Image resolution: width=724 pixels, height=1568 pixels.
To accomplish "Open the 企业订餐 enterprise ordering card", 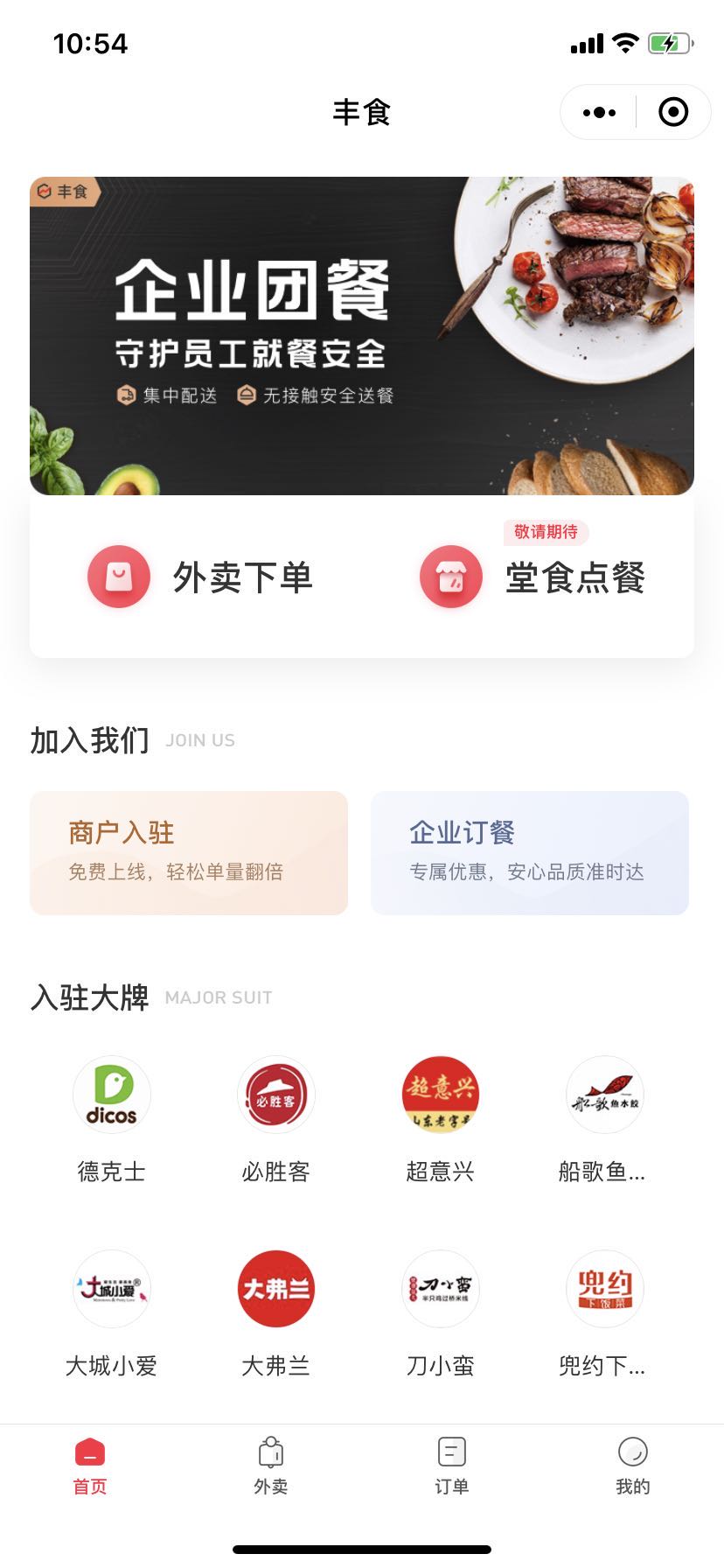I will 530,853.
